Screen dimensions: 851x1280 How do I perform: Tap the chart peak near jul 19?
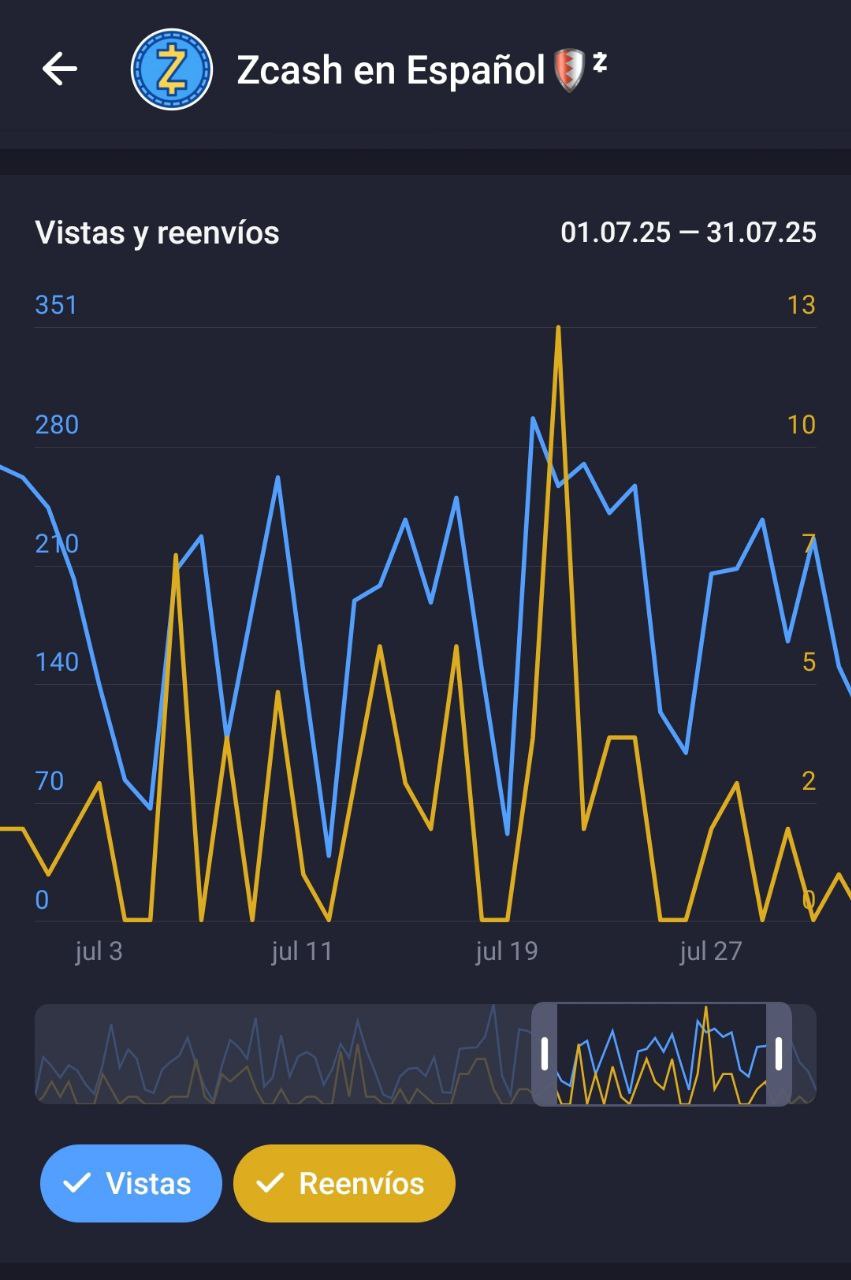point(557,328)
